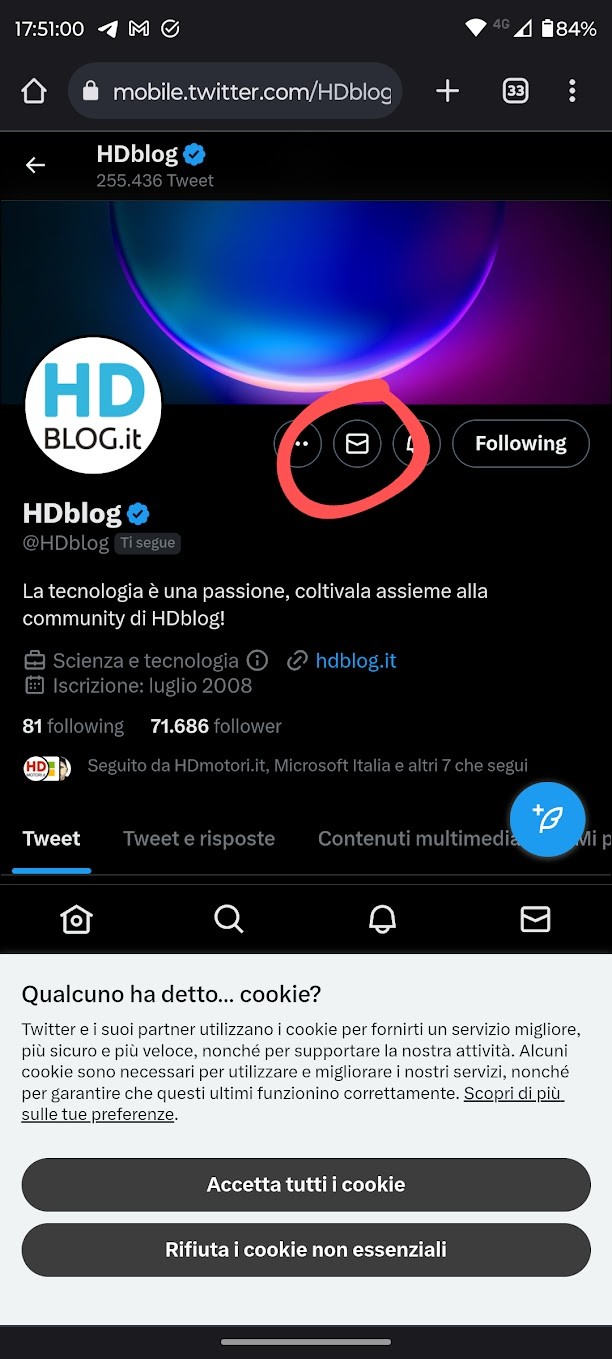Switch to Tweet e risposte tab
612x1359 pixels.
coord(199,839)
